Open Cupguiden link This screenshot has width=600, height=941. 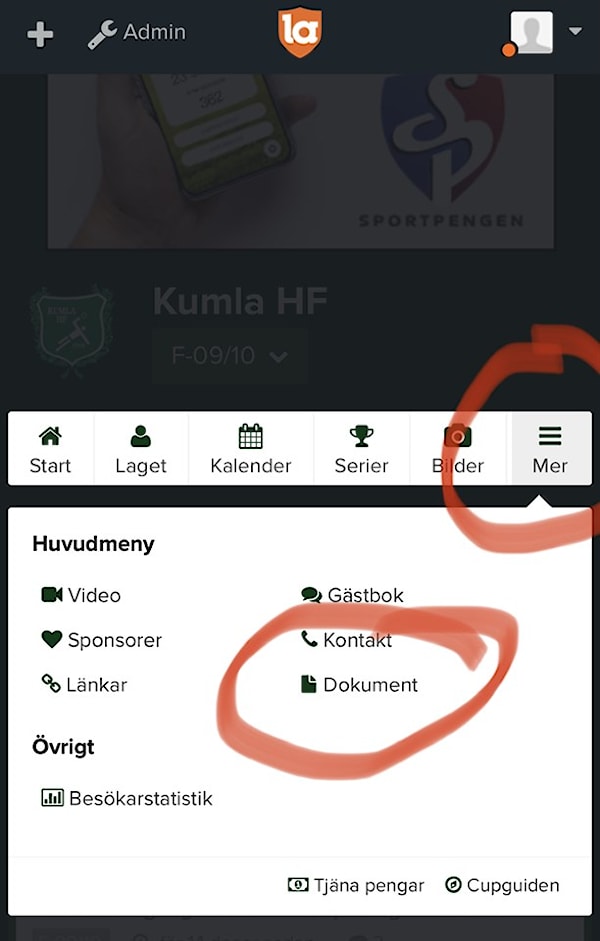pos(503,885)
